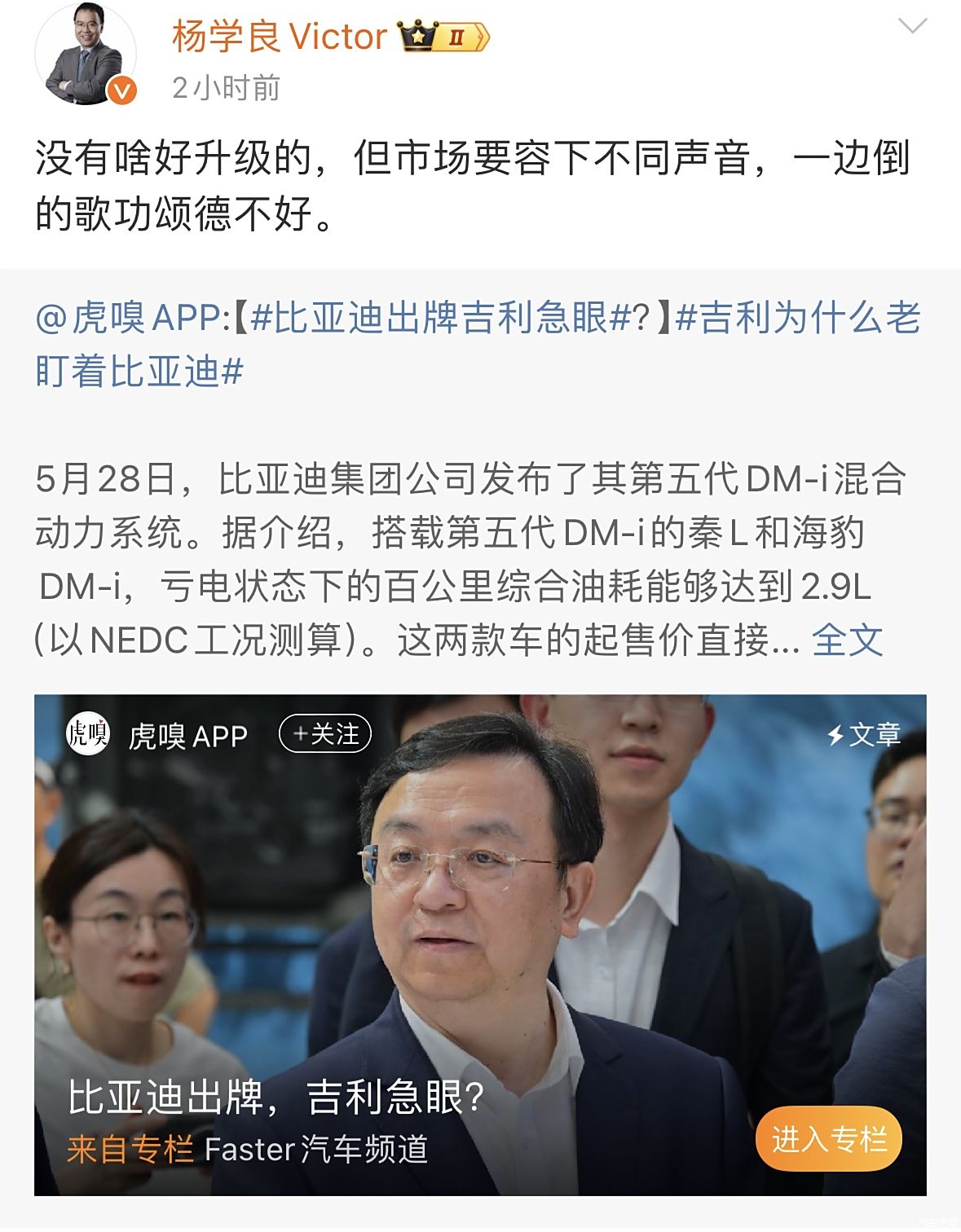Open 杨学良 Victor's username link

(x=280, y=37)
